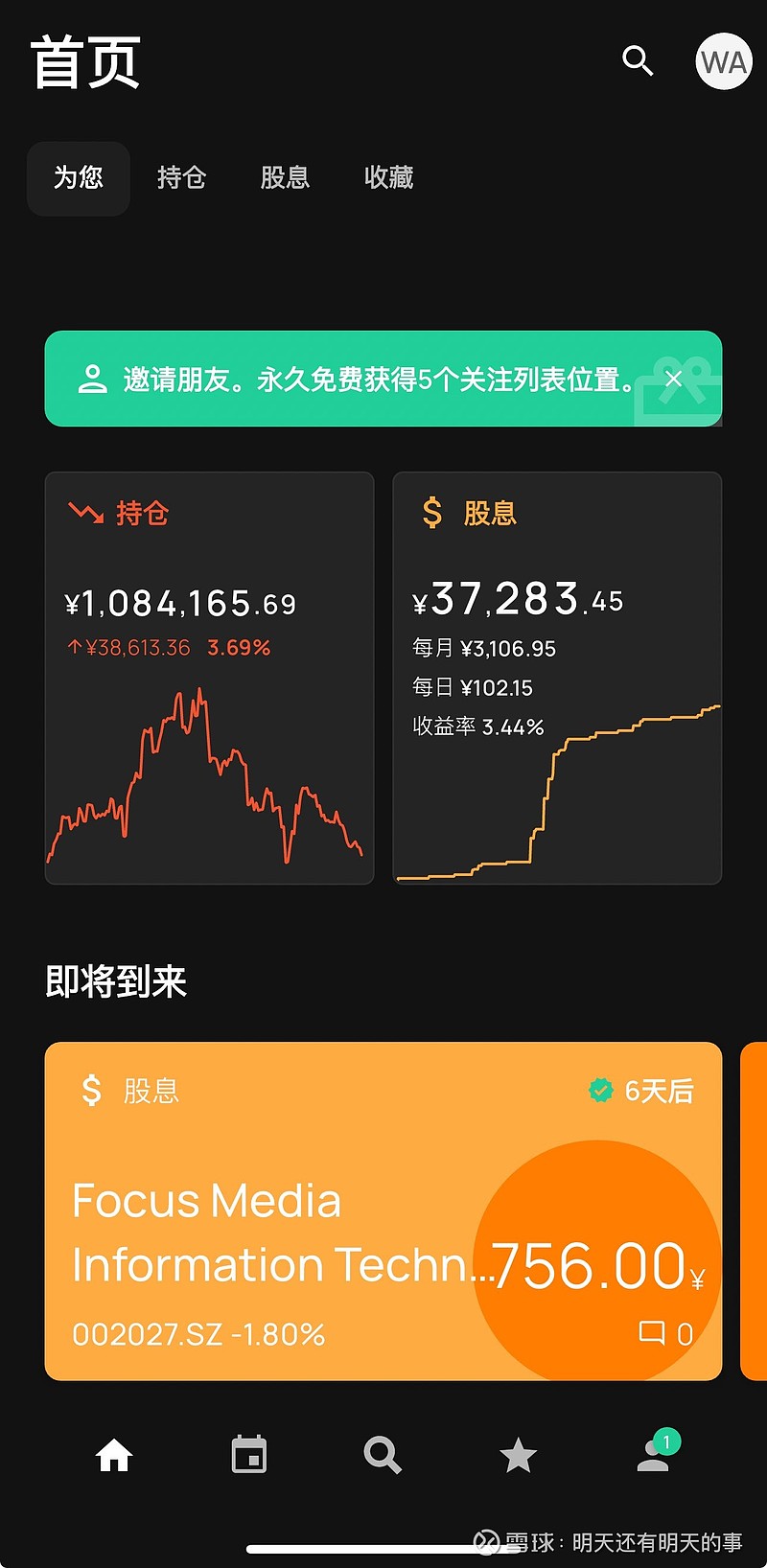The width and height of the screenshot is (767, 1568).
Task: Tap the home icon in bottom navigation
Action: 113,1455
